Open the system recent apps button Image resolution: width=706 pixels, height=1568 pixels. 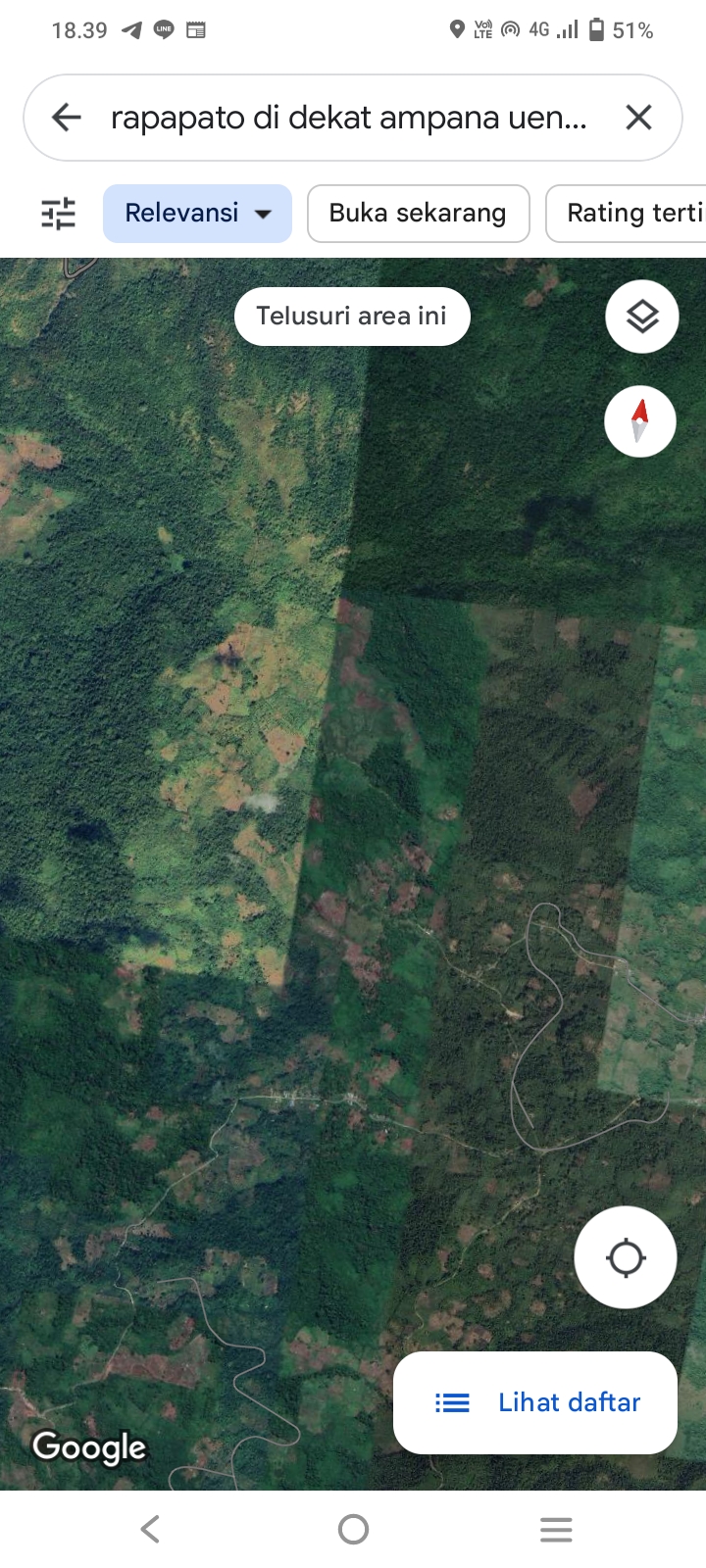[x=556, y=1529]
